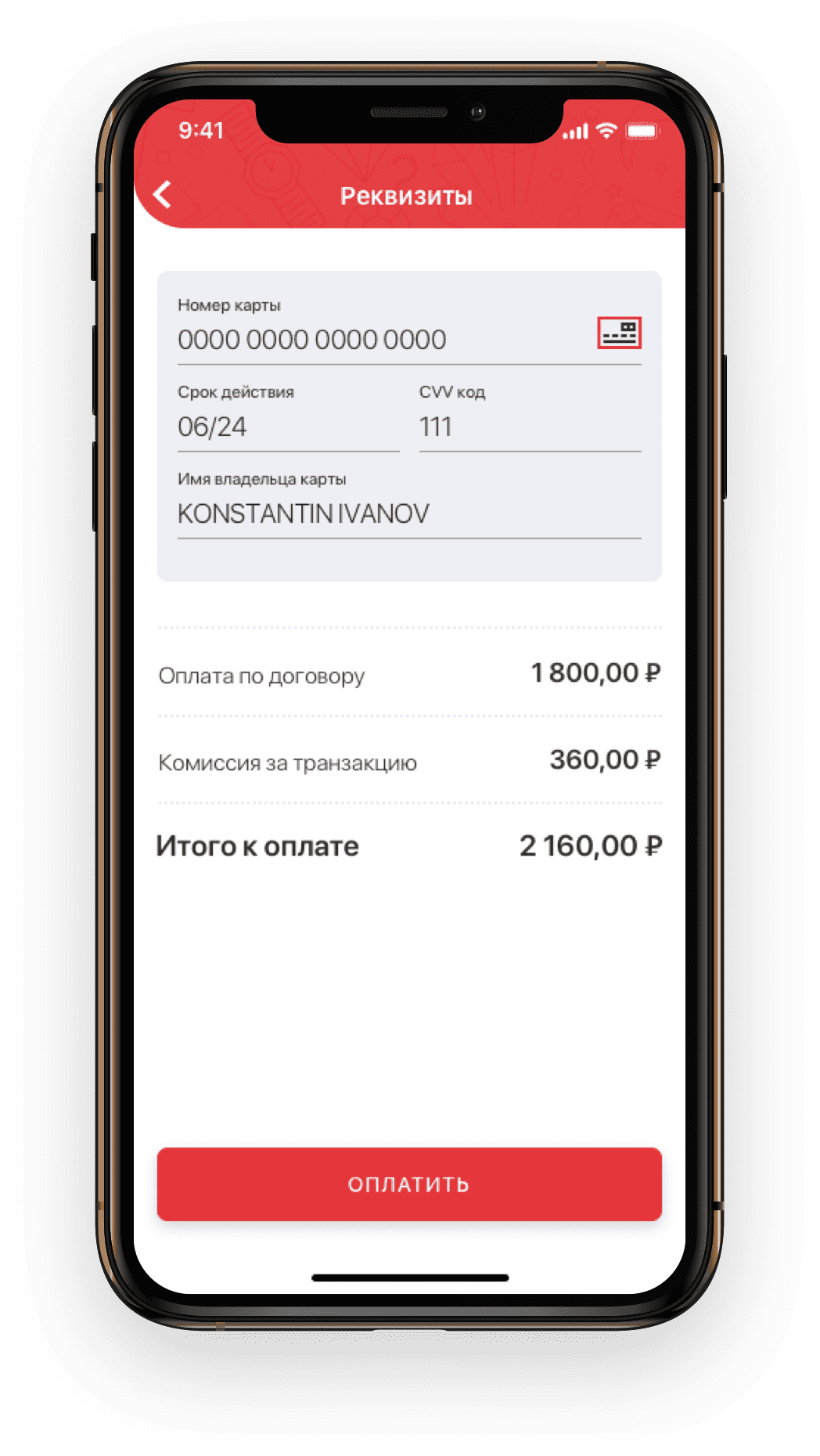Viewport: 820px width, 1456px height.
Task: Edit the Имя владельца карты field
Action: [408, 514]
